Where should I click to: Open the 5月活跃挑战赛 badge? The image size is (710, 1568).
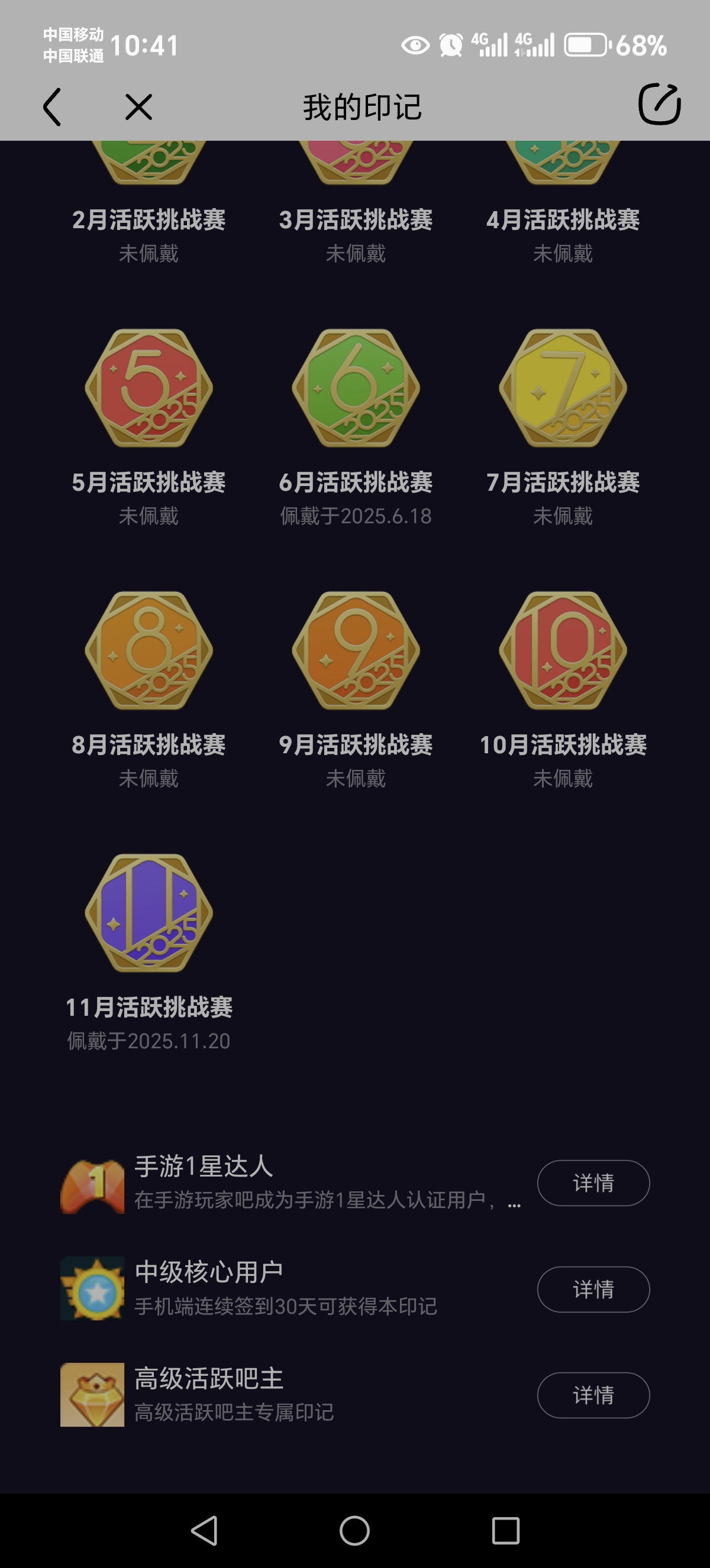(149, 388)
